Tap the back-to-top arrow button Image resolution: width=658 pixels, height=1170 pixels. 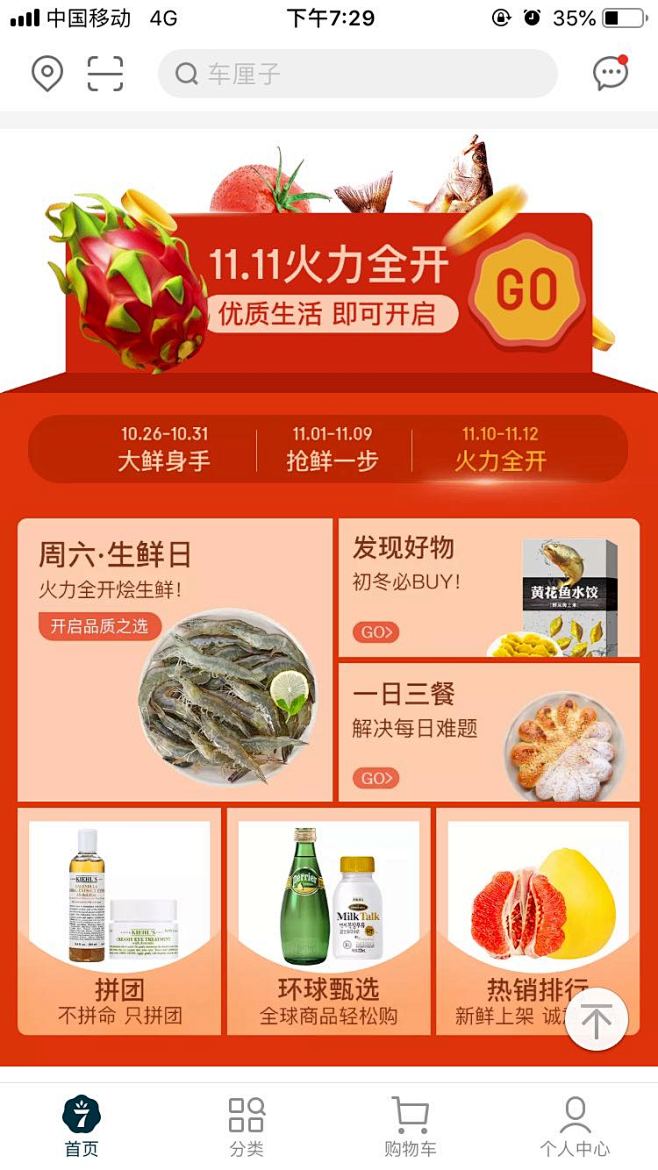coord(596,1021)
